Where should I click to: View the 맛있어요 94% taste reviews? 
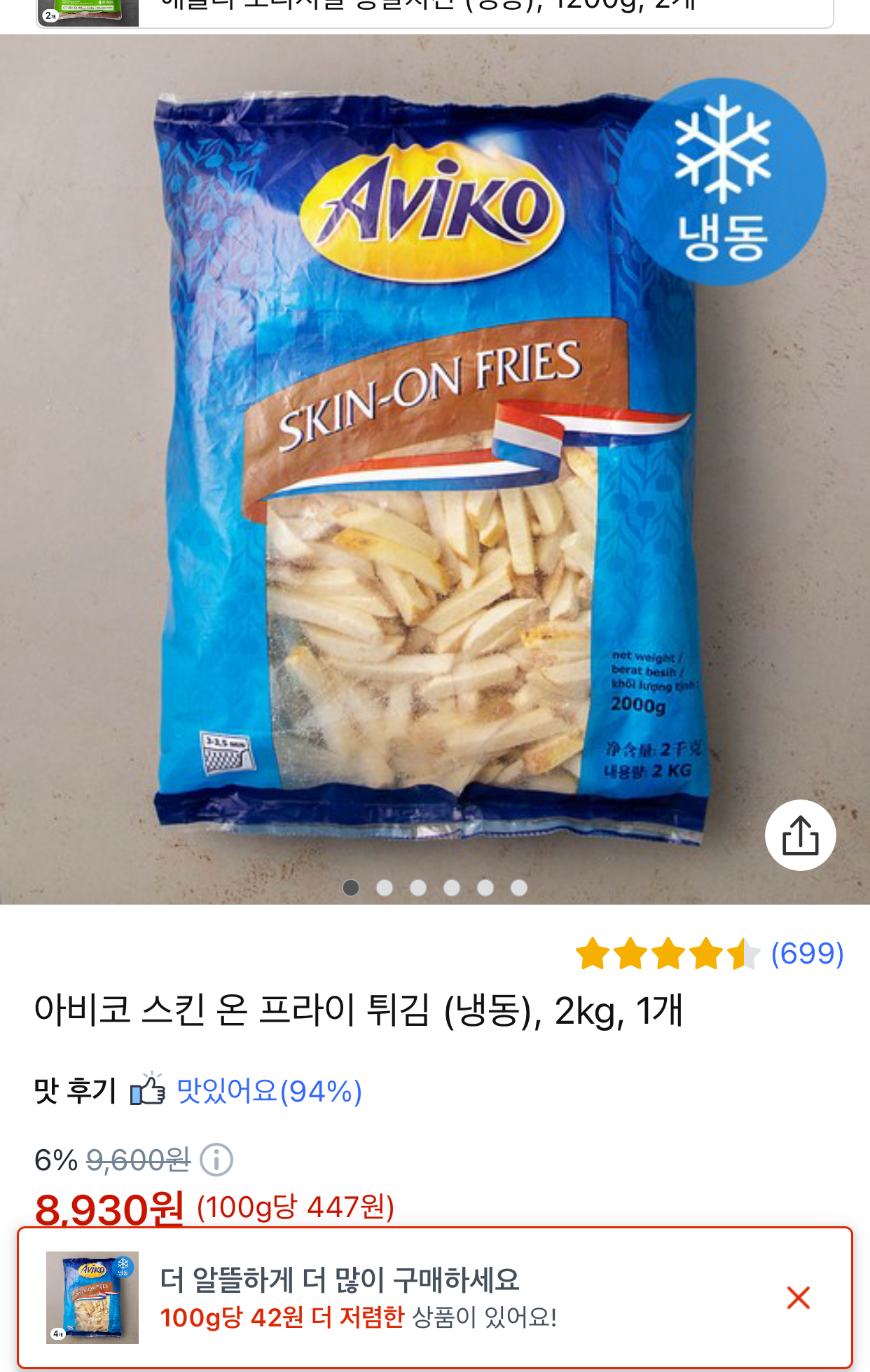point(269,1091)
